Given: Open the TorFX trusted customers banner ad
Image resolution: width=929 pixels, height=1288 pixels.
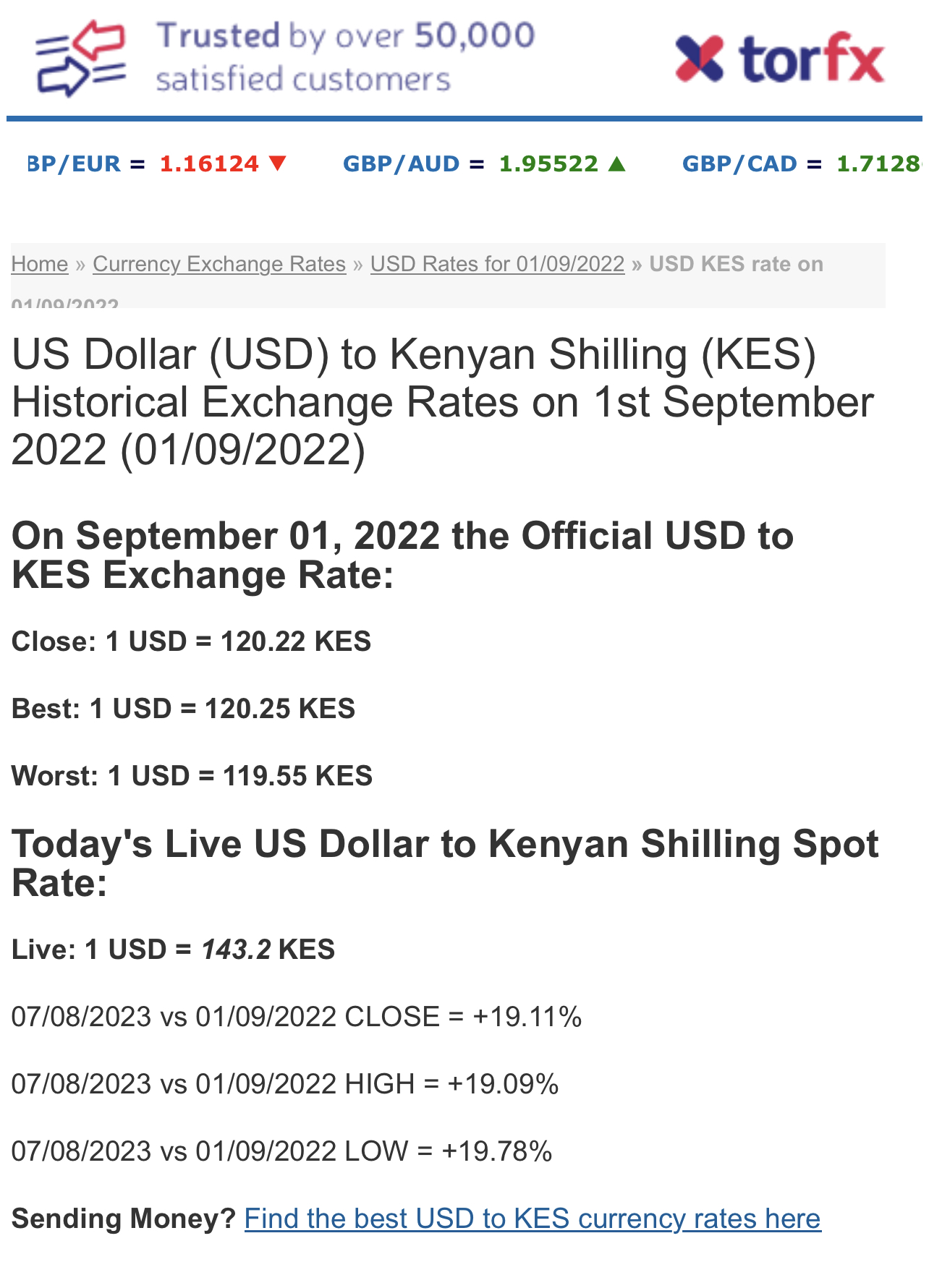Looking at the screenshot, I should [x=463, y=58].
